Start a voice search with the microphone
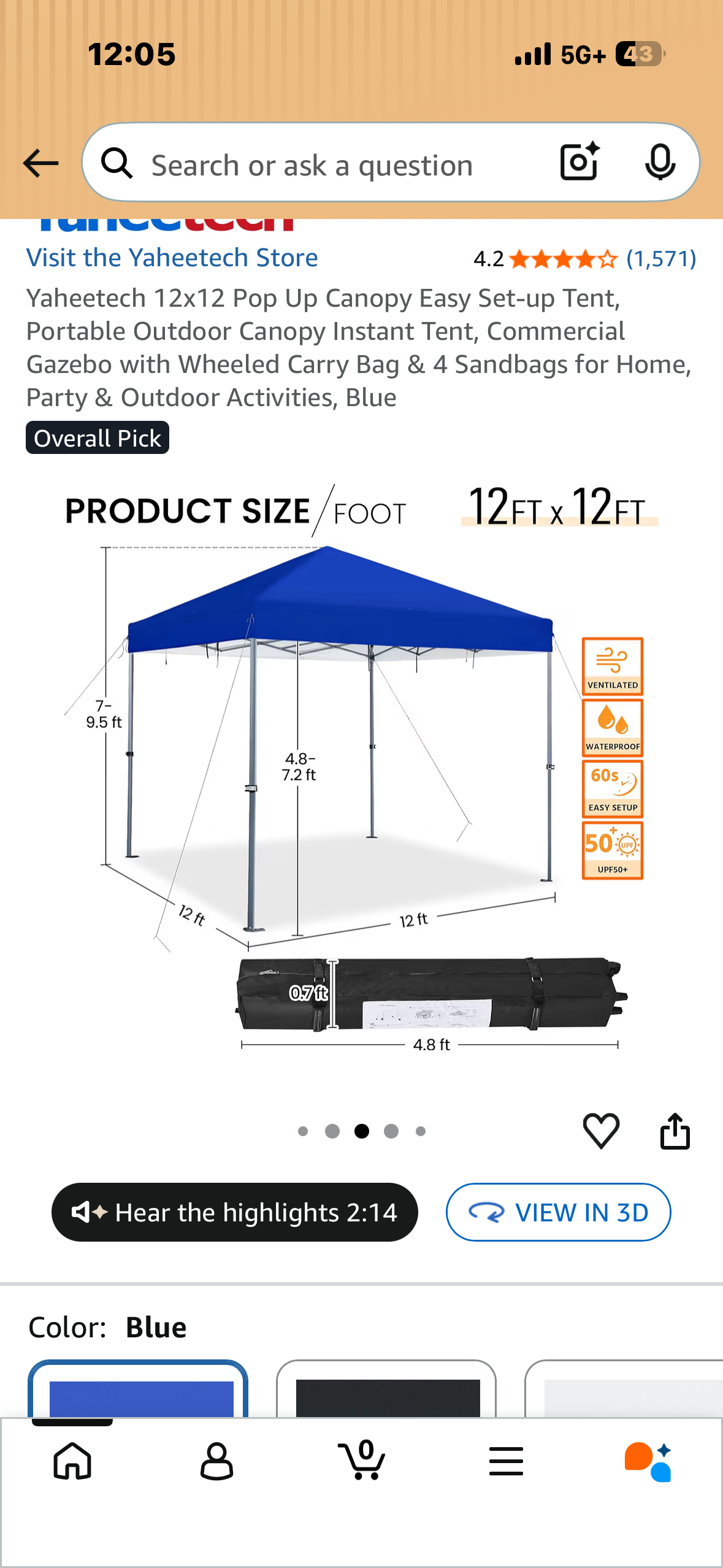 point(659,163)
